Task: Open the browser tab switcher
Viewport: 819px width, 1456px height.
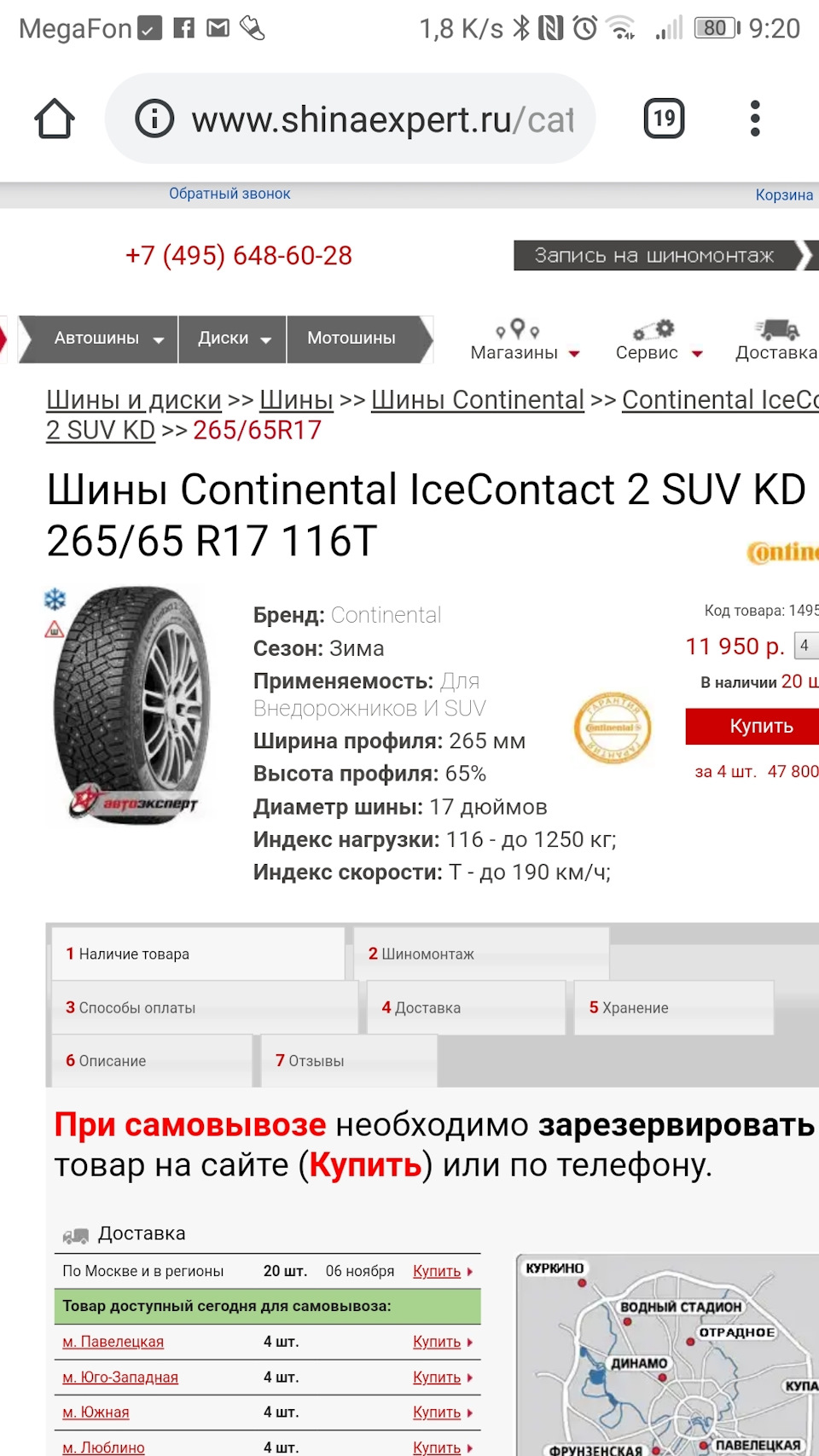Action: click(664, 119)
